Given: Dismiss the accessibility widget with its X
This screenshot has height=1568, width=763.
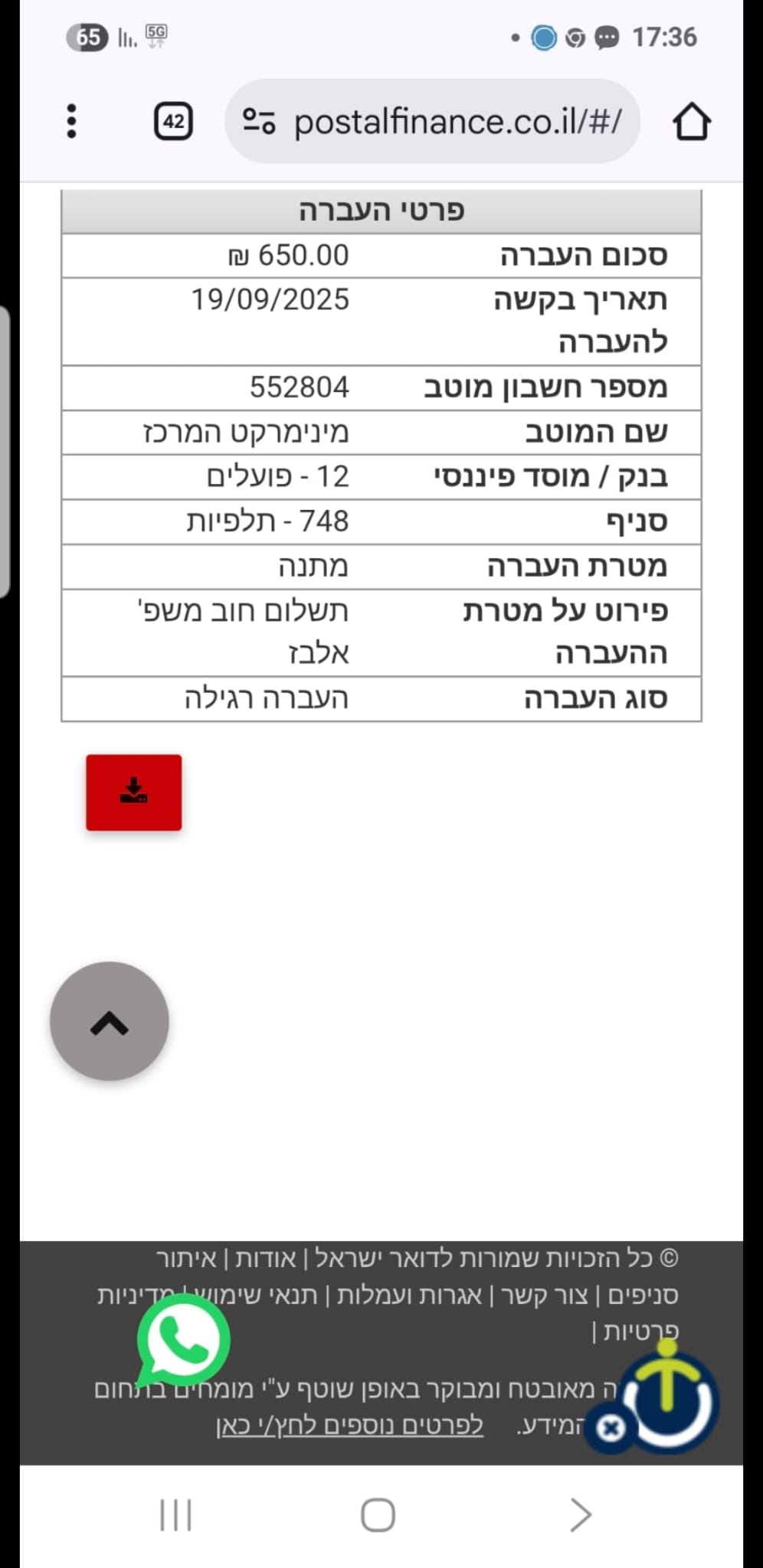Looking at the screenshot, I should (611, 1428).
